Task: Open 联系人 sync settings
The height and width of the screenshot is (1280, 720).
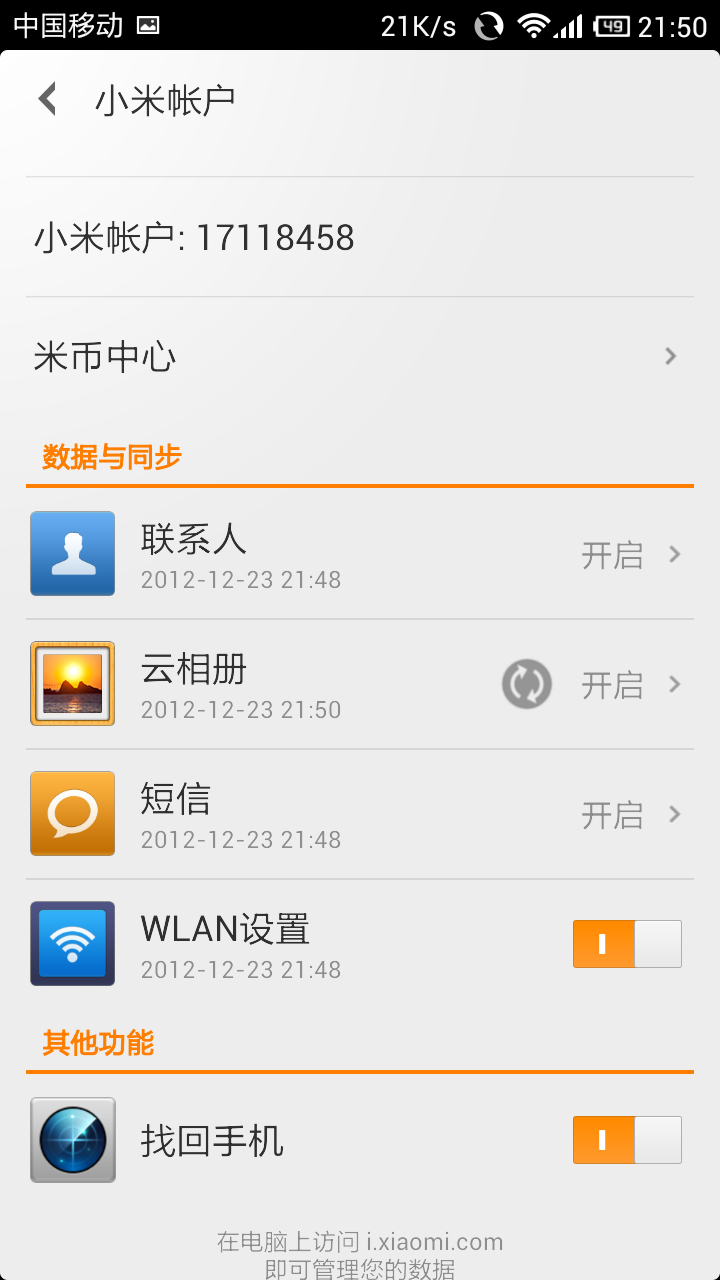Action: pos(360,555)
